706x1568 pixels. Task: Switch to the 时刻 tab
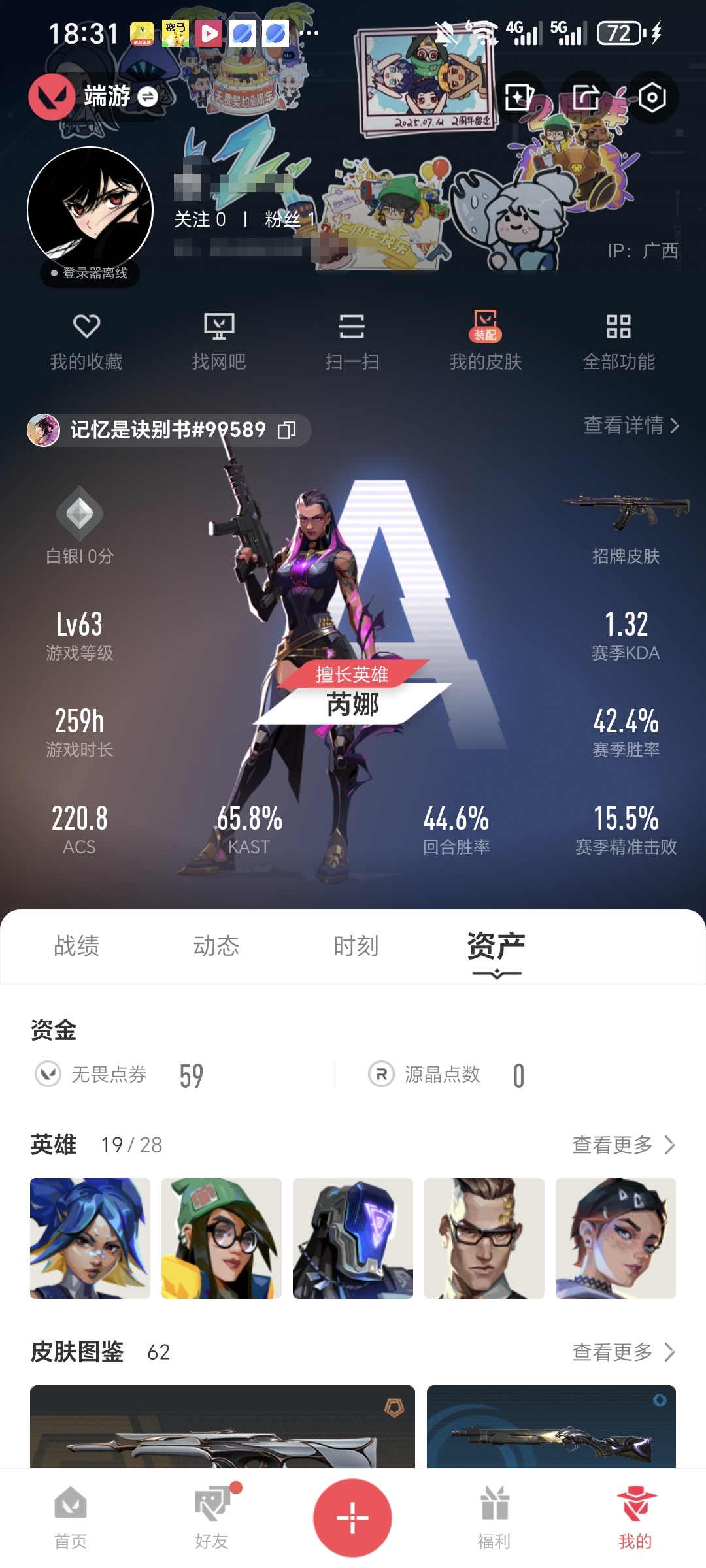[356, 945]
